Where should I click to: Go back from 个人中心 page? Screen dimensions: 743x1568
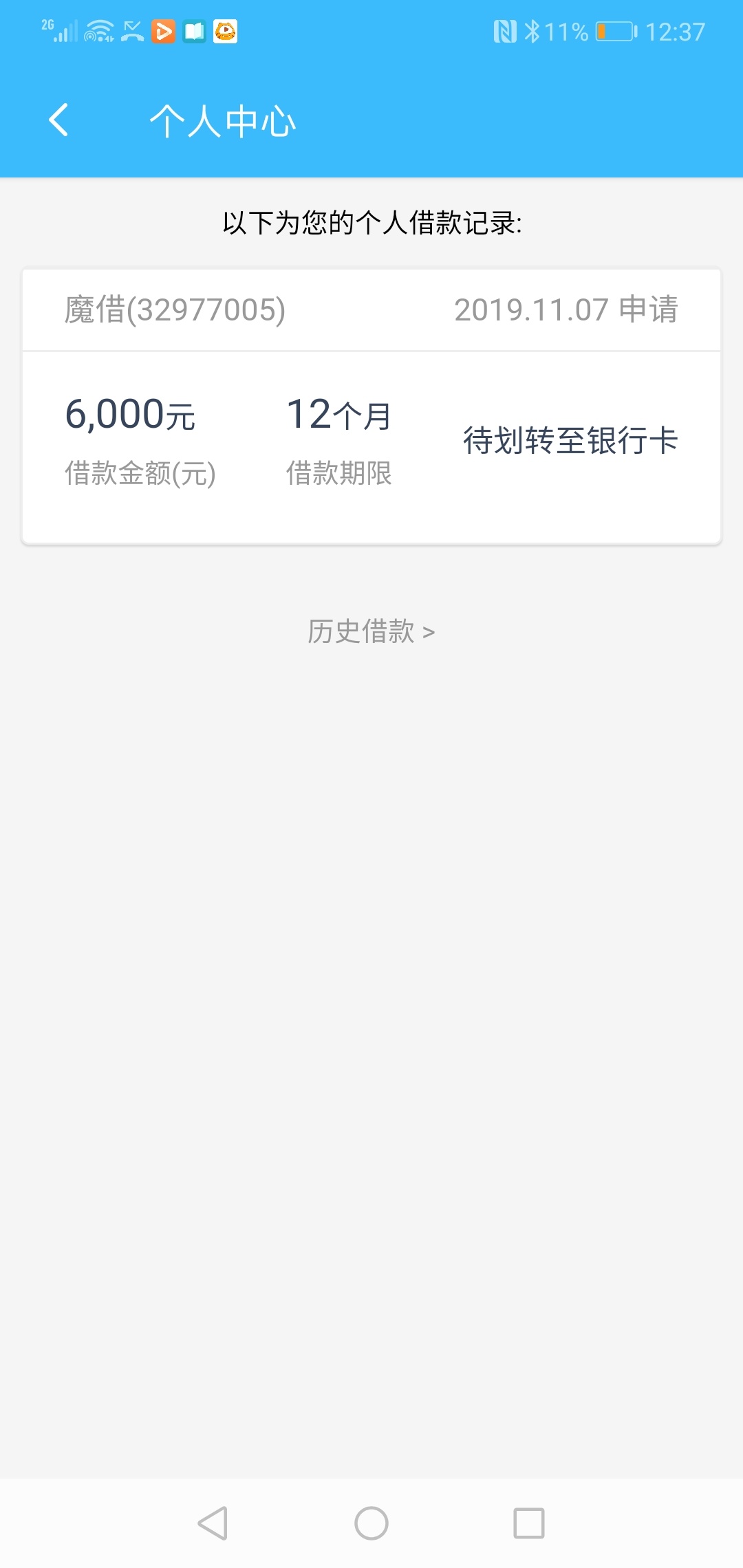(x=59, y=120)
